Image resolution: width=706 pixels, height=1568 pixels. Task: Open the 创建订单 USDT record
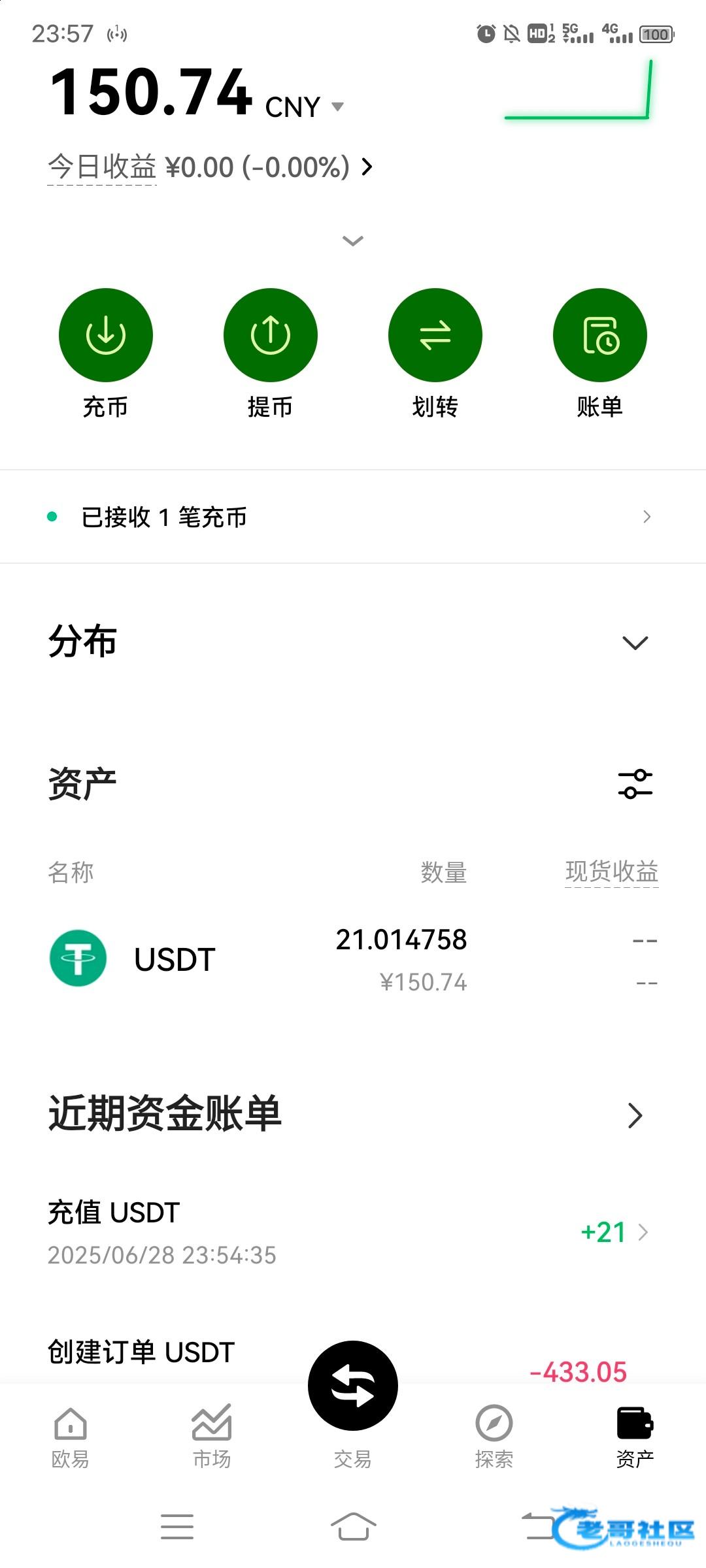(353, 1359)
